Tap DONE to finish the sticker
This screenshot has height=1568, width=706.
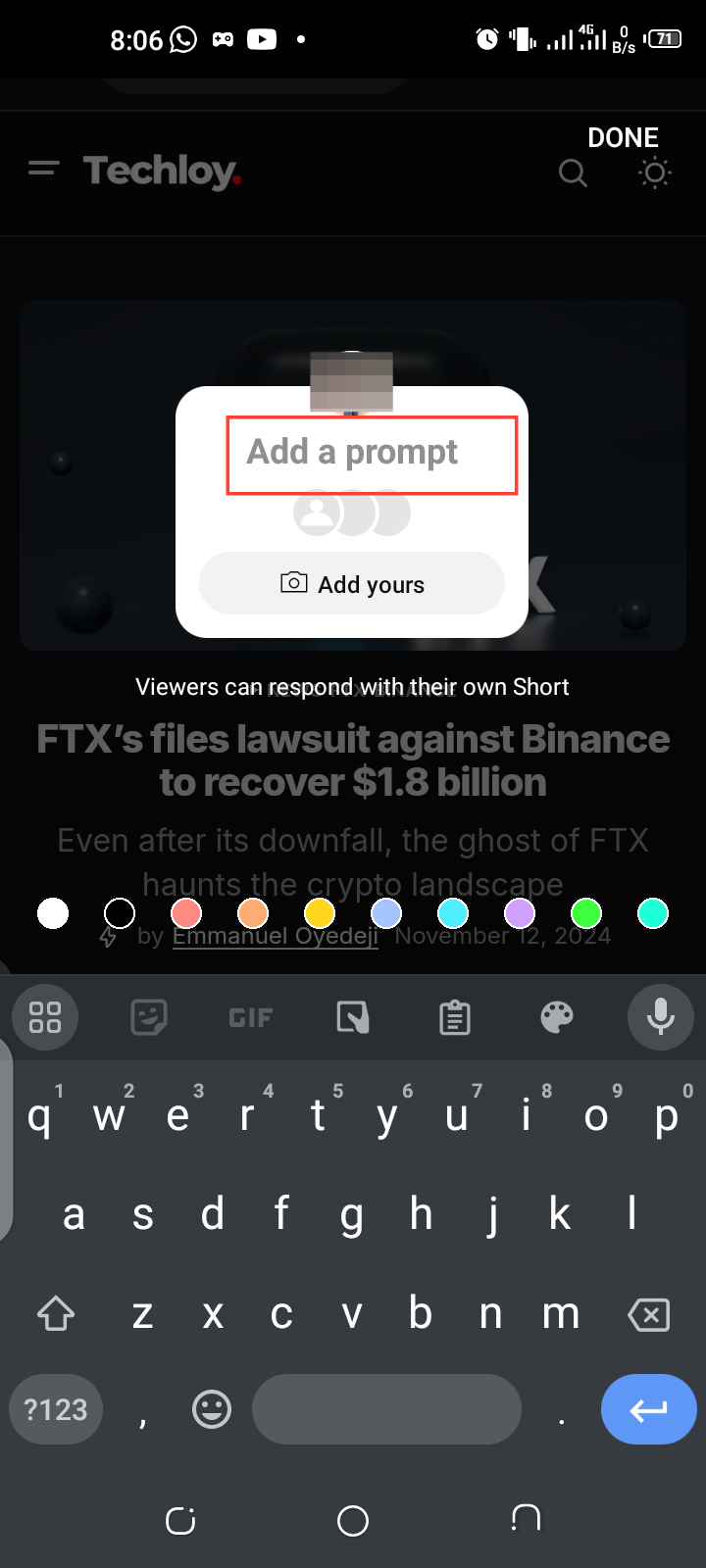623,138
